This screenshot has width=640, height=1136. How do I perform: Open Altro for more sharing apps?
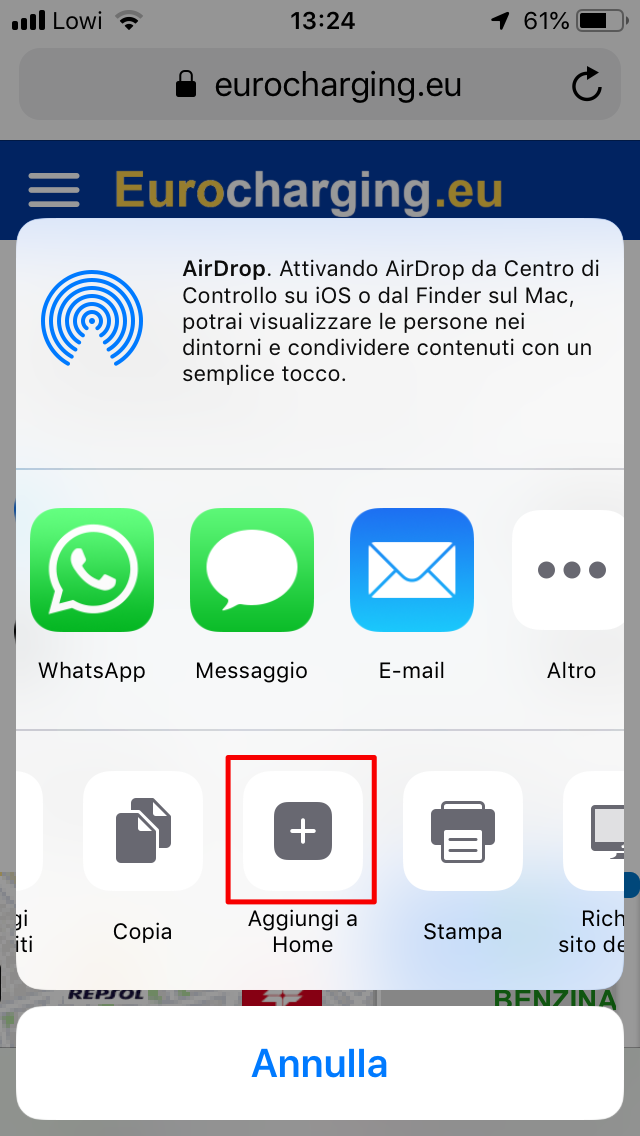click(571, 570)
